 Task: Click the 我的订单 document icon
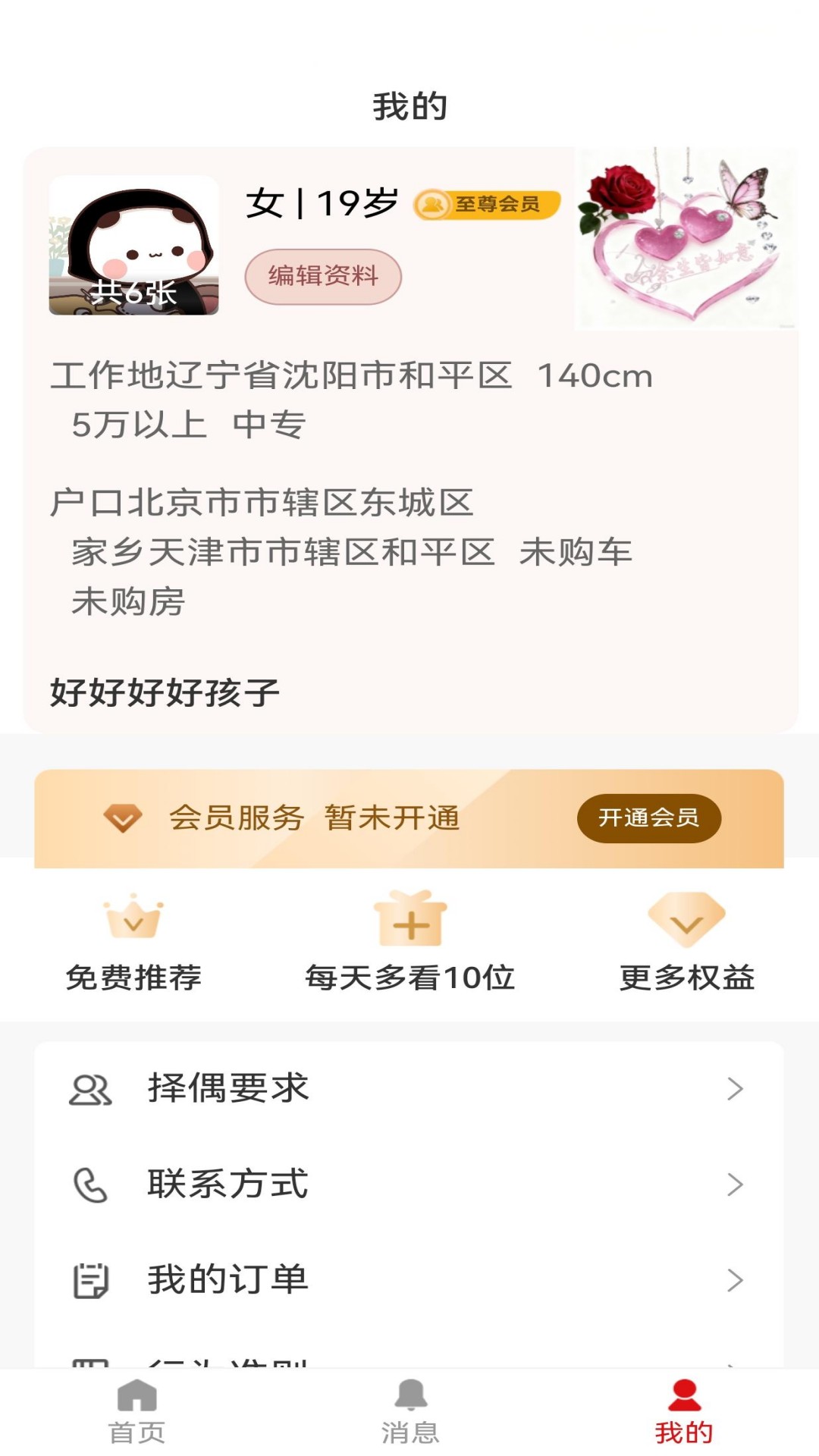tap(91, 1280)
